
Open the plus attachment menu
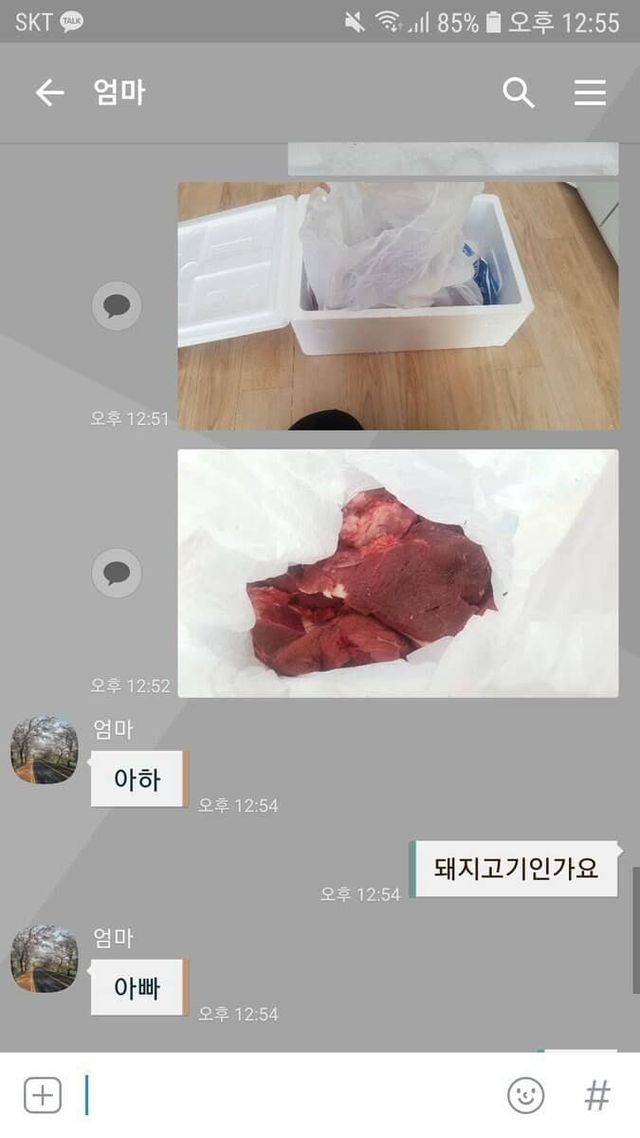coord(42,1095)
